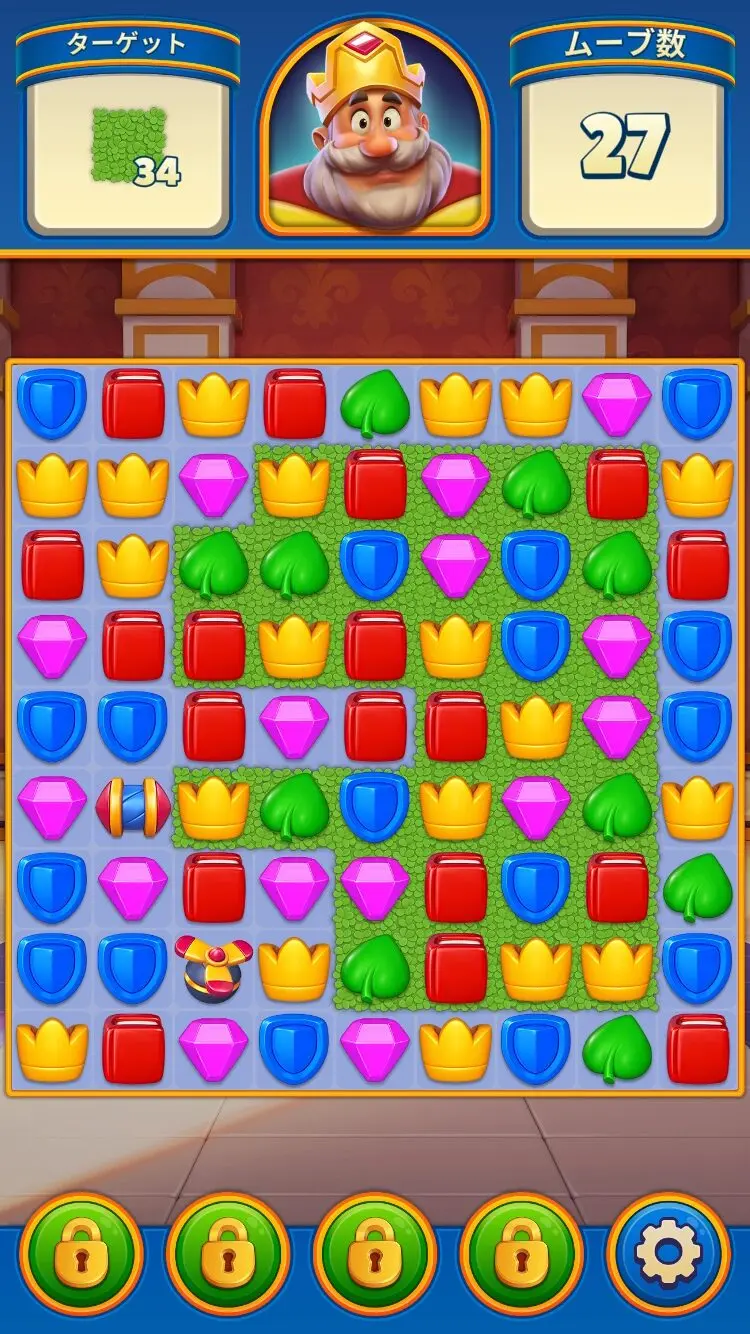
Task: Activate the striped rocket booster on the board
Action: pyautogui.click(x=133, y=807)
